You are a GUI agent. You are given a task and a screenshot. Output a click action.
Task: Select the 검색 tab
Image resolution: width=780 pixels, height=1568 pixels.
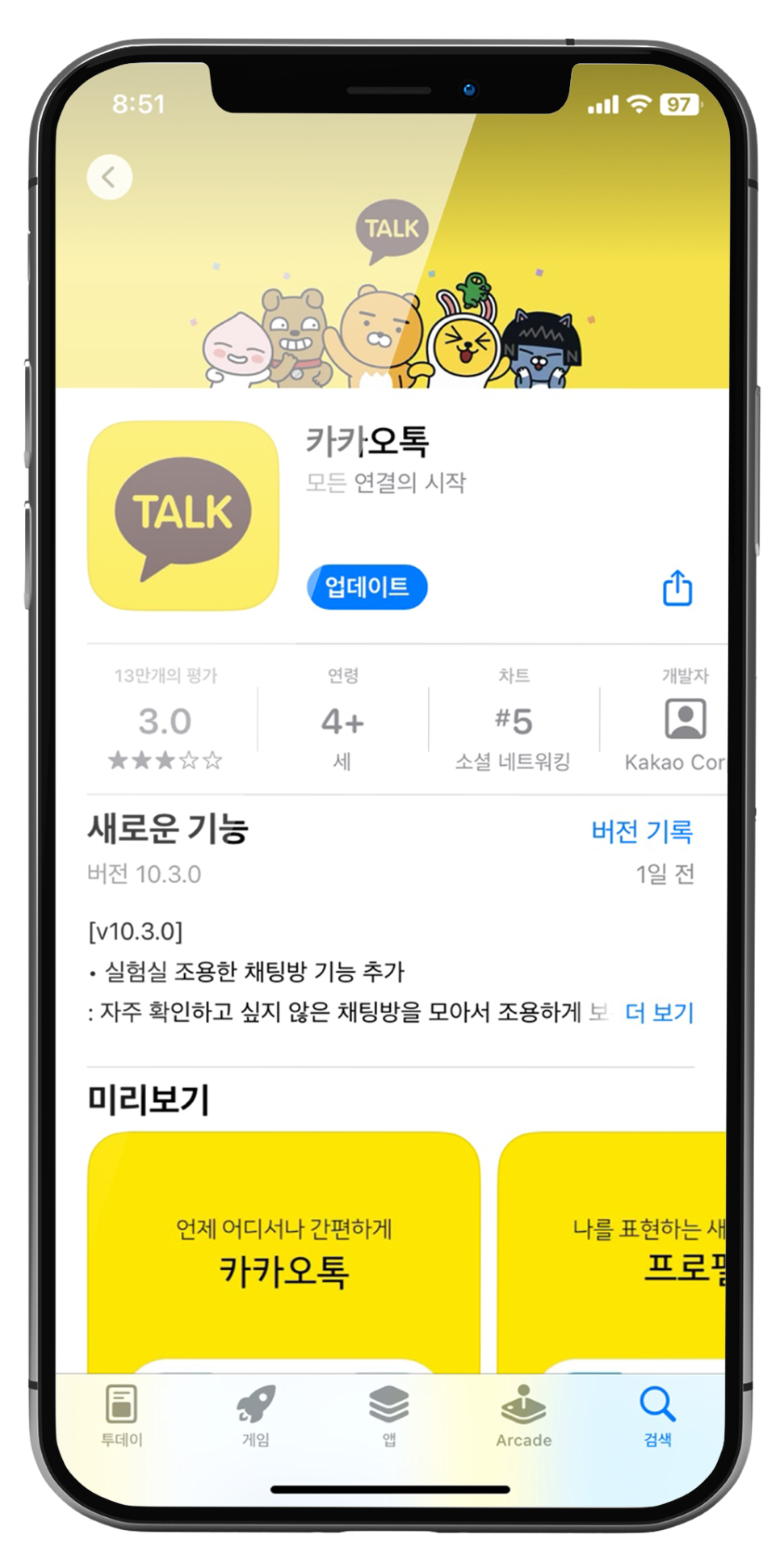(658, 1415)
